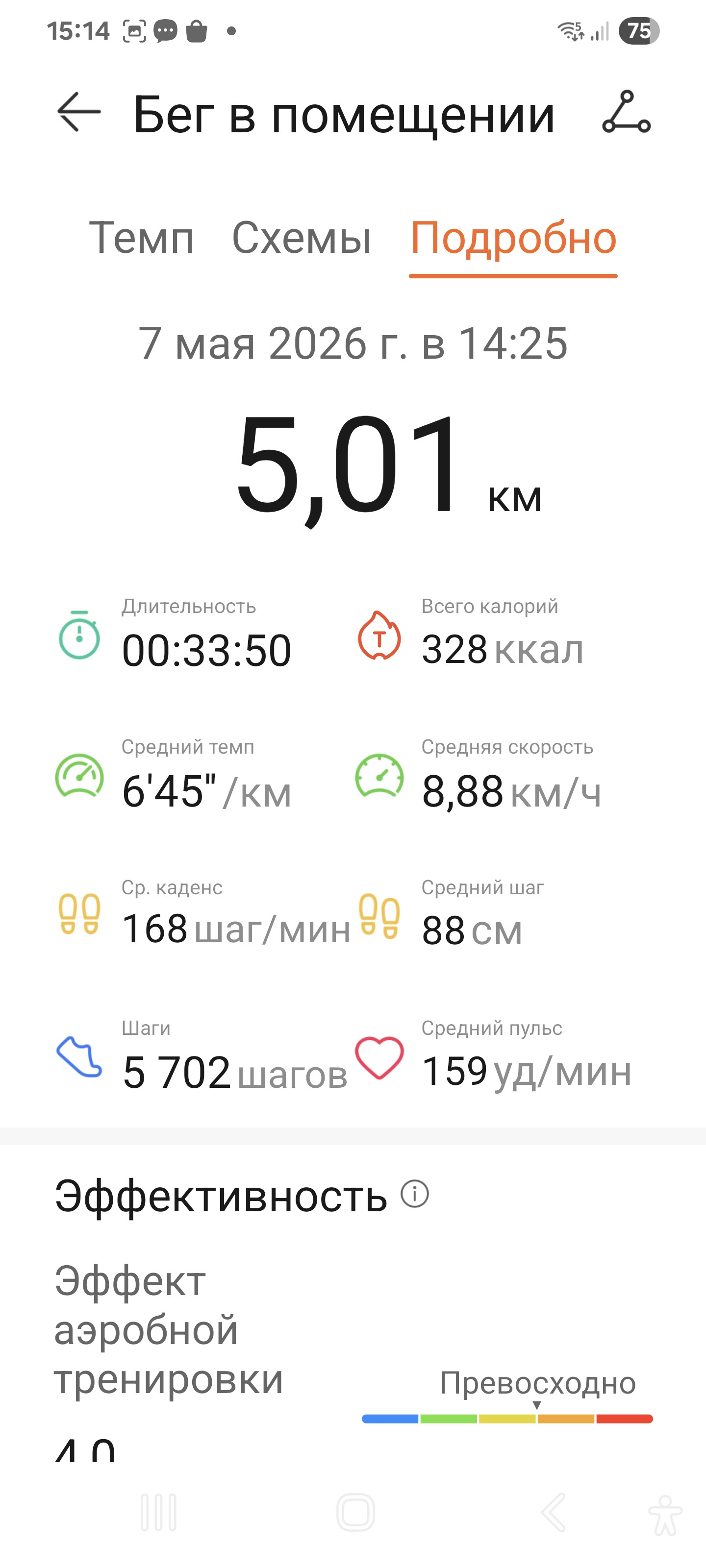
Task: Go back using the top arrow
Action: (x=79, y=112)
